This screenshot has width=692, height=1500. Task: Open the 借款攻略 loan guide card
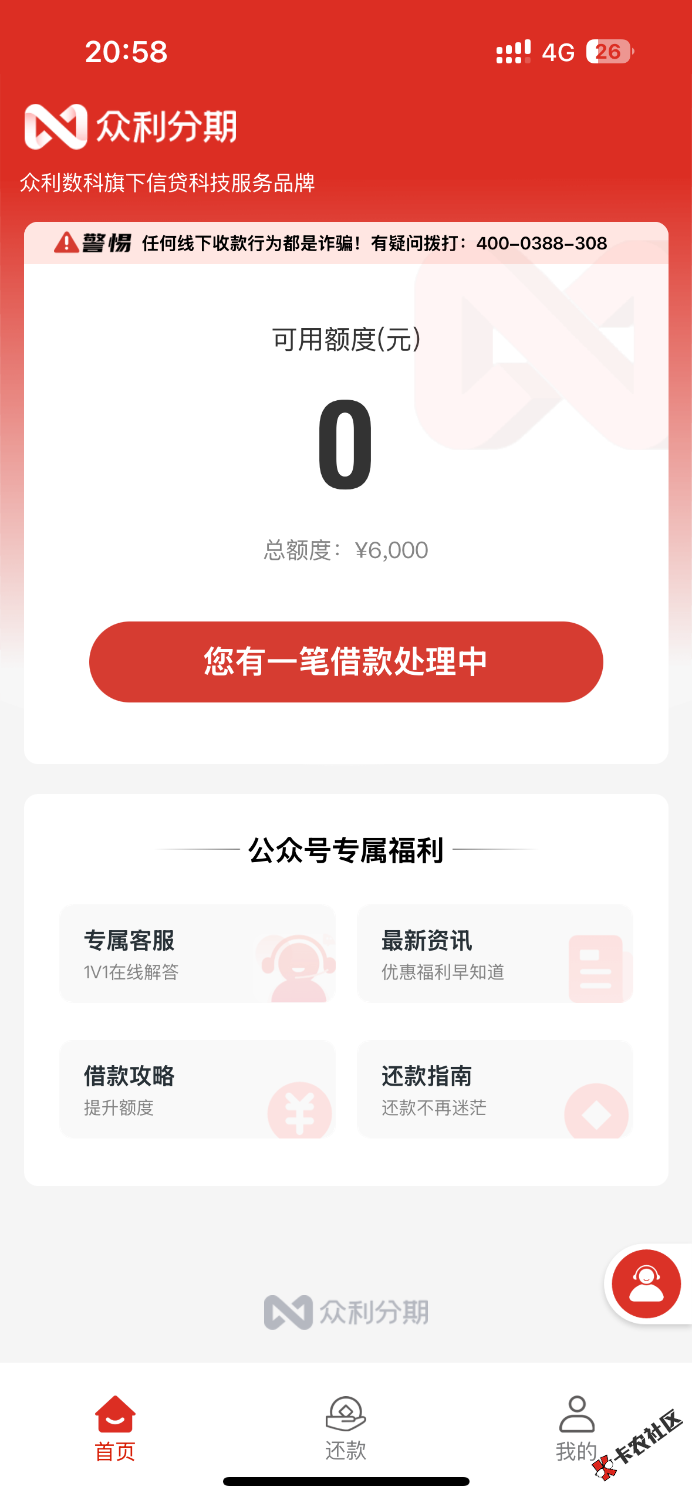(x=197, y=1089)
